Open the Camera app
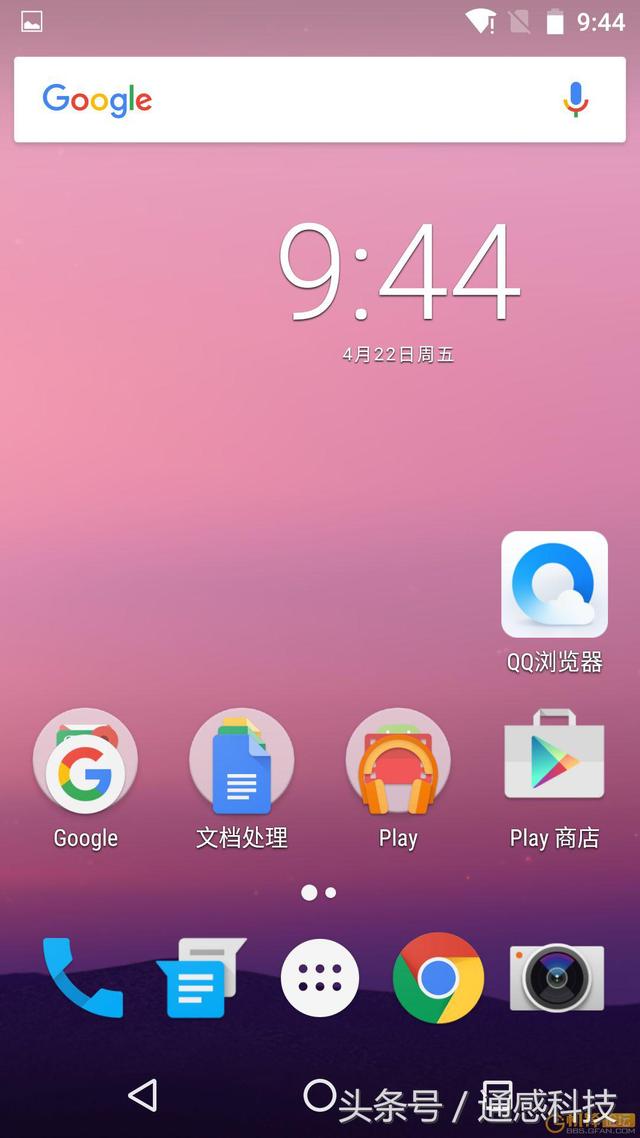Image resolution: width=640 pixels, height=1138 pixels. [x=557, y=978]
